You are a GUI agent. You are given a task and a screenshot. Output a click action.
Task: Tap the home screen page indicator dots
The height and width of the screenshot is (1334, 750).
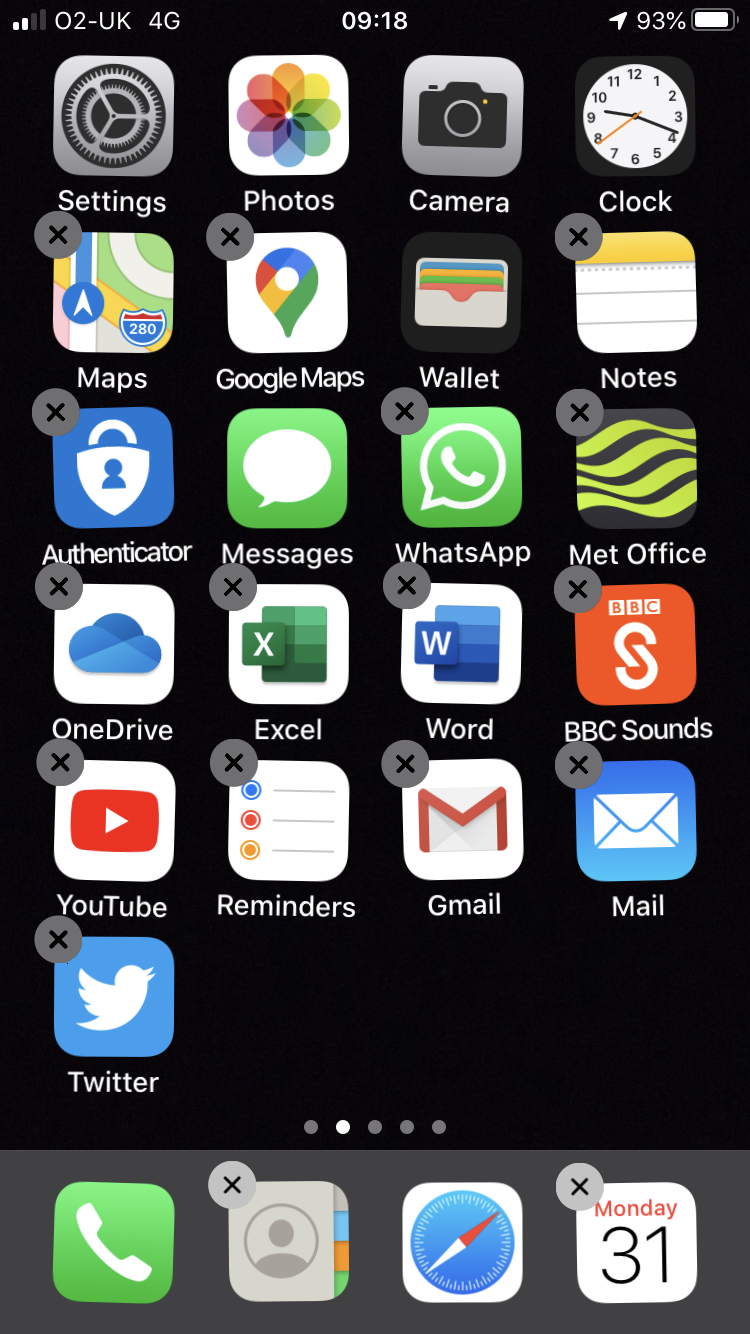coord(375,1127)
